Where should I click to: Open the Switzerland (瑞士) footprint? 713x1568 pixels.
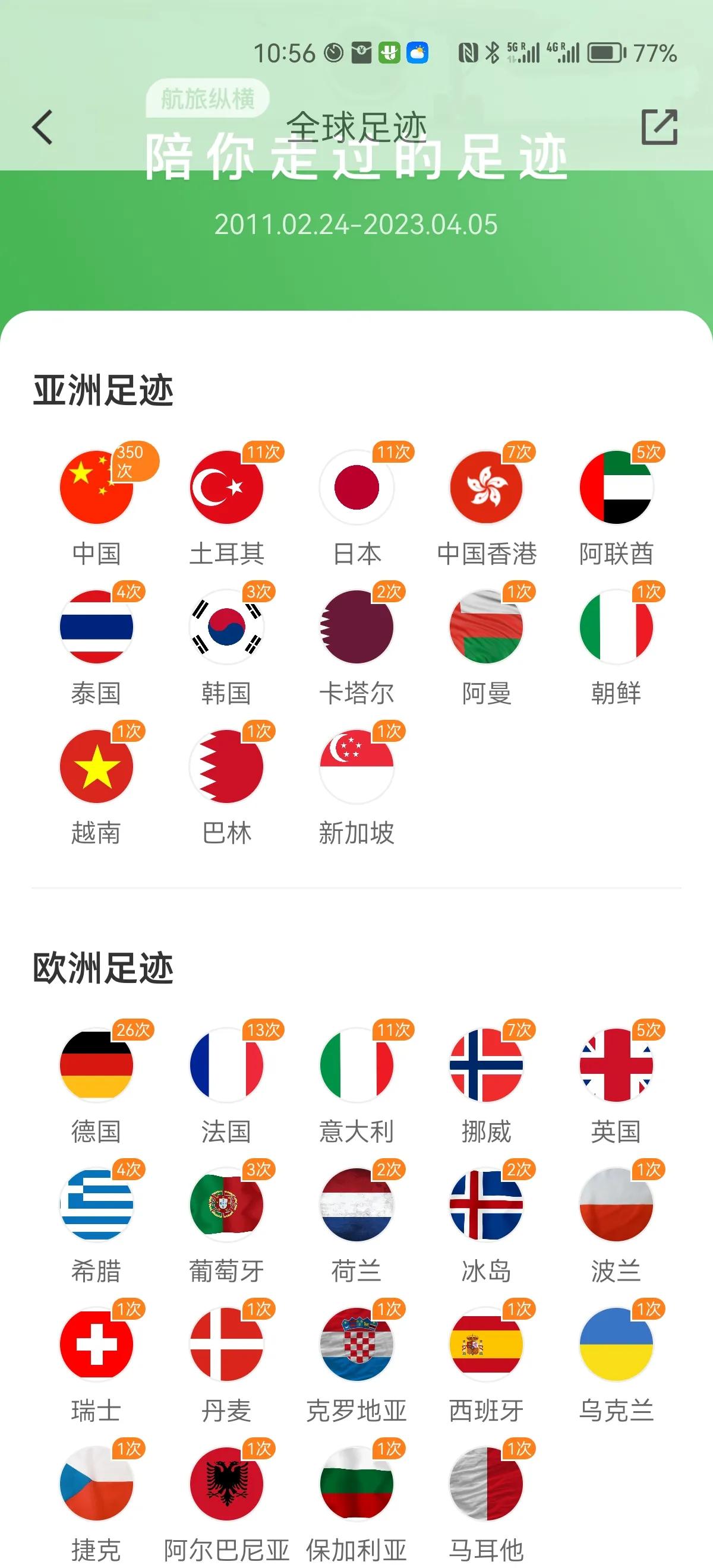(x=96, y=1344)
